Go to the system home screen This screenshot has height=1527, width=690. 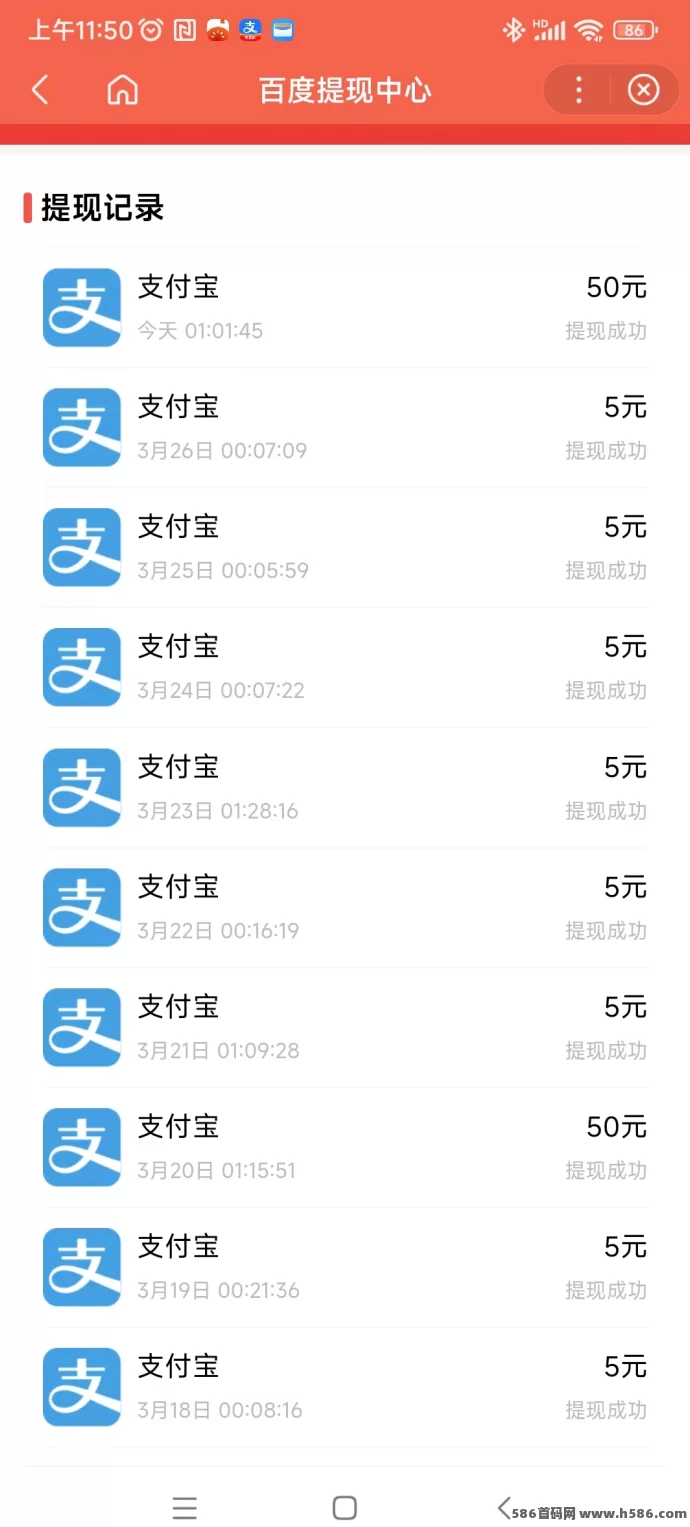pos(345,1507)
